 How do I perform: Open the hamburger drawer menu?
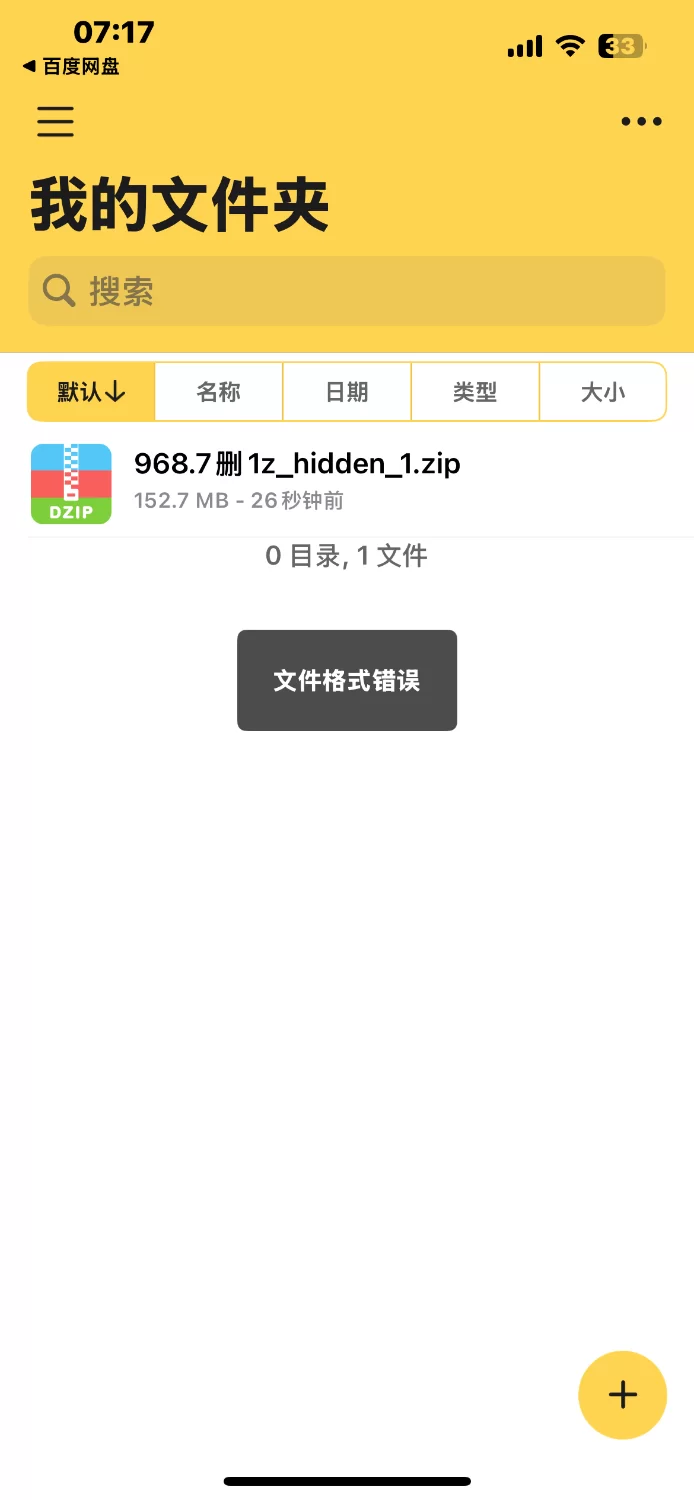point(55,121)
